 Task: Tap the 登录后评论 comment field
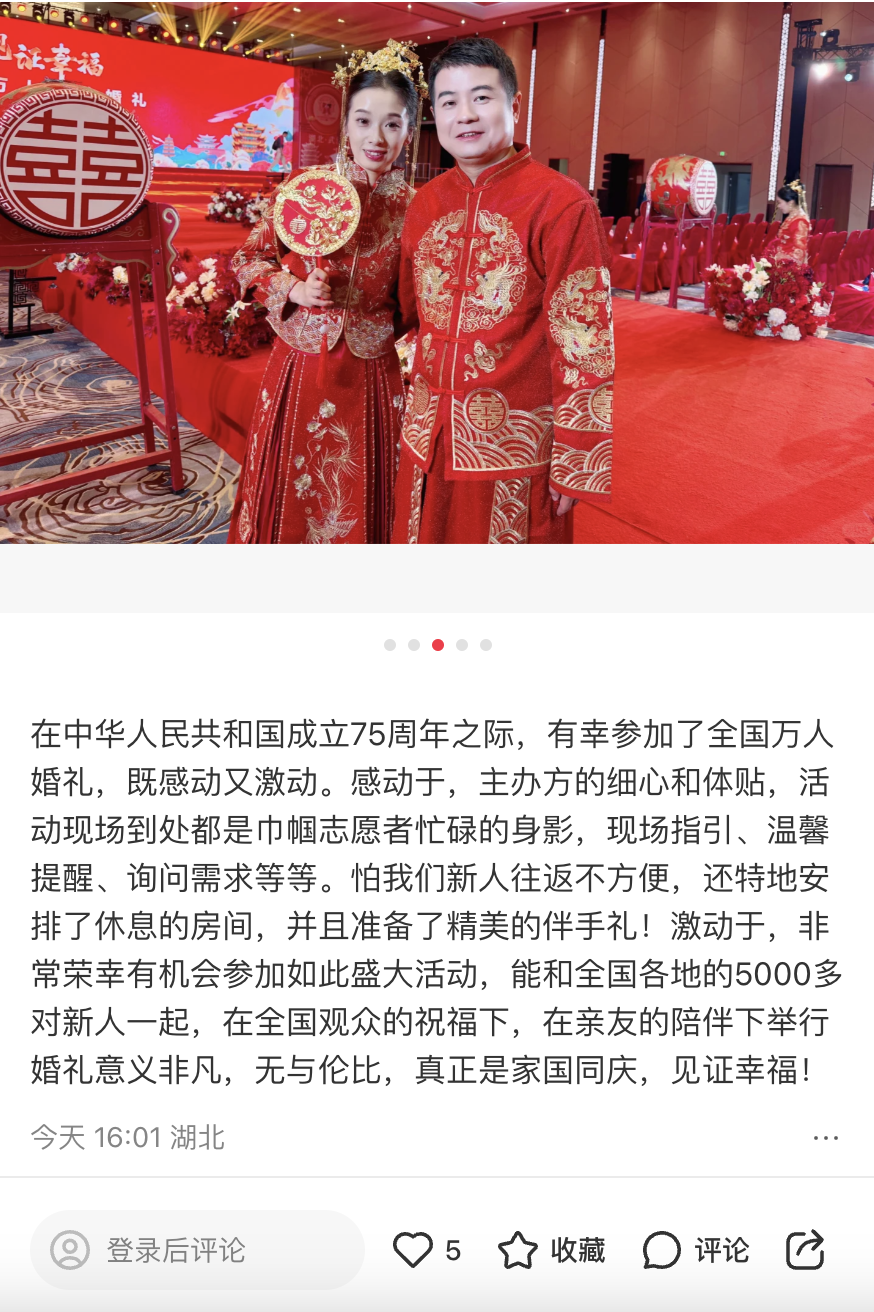(x=197, y=1250)
